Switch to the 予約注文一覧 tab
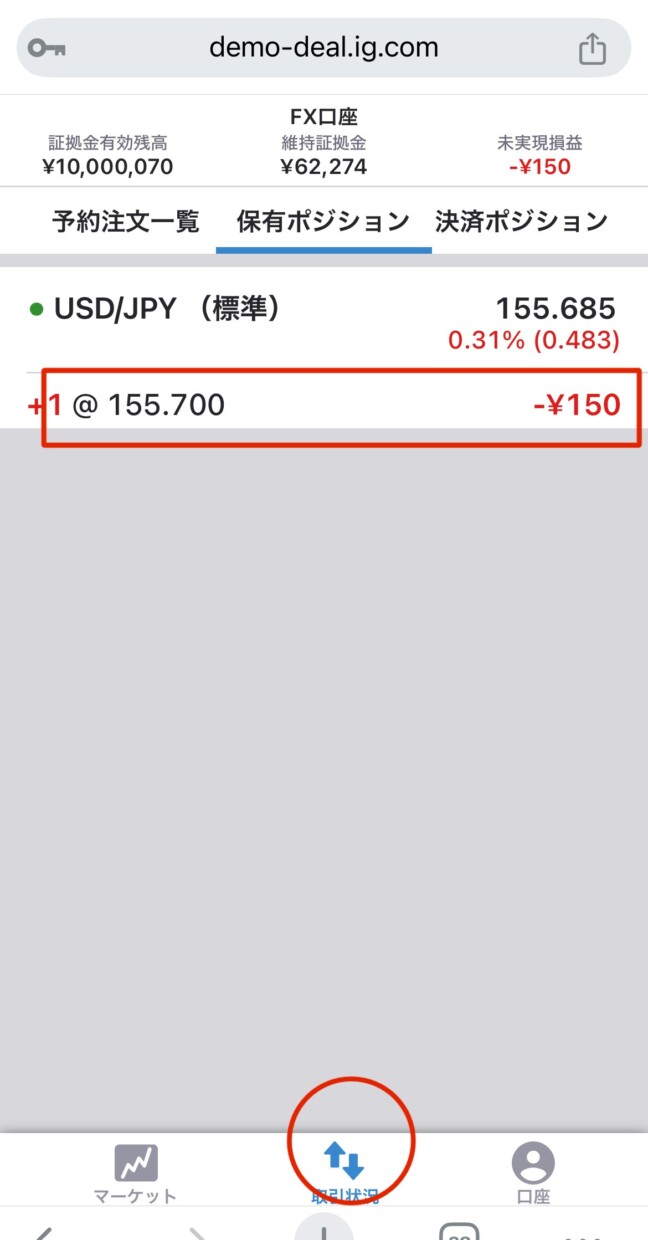648x1240 pixels. coord(126,221)
